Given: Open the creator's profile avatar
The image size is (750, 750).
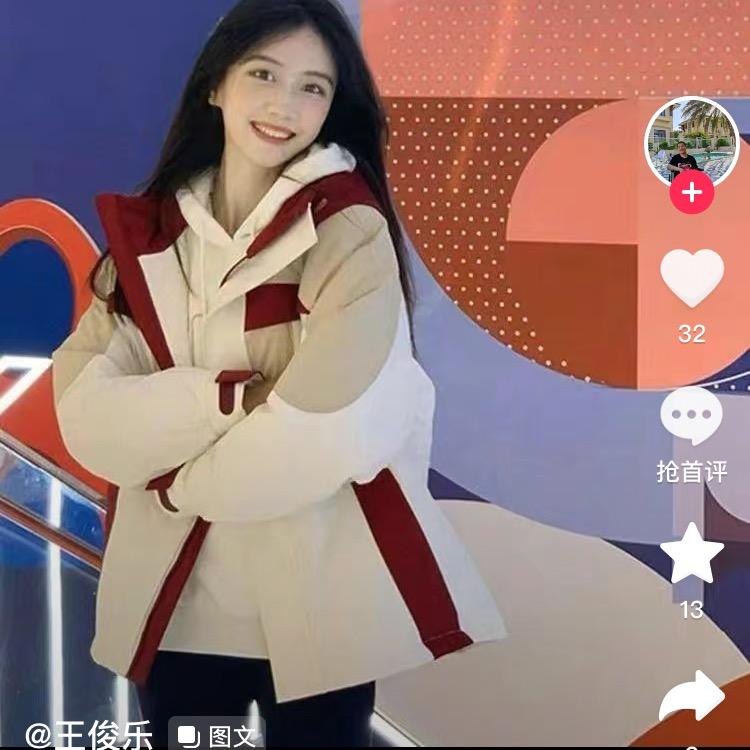Looking at the screenshot, I should coord(691,143).
